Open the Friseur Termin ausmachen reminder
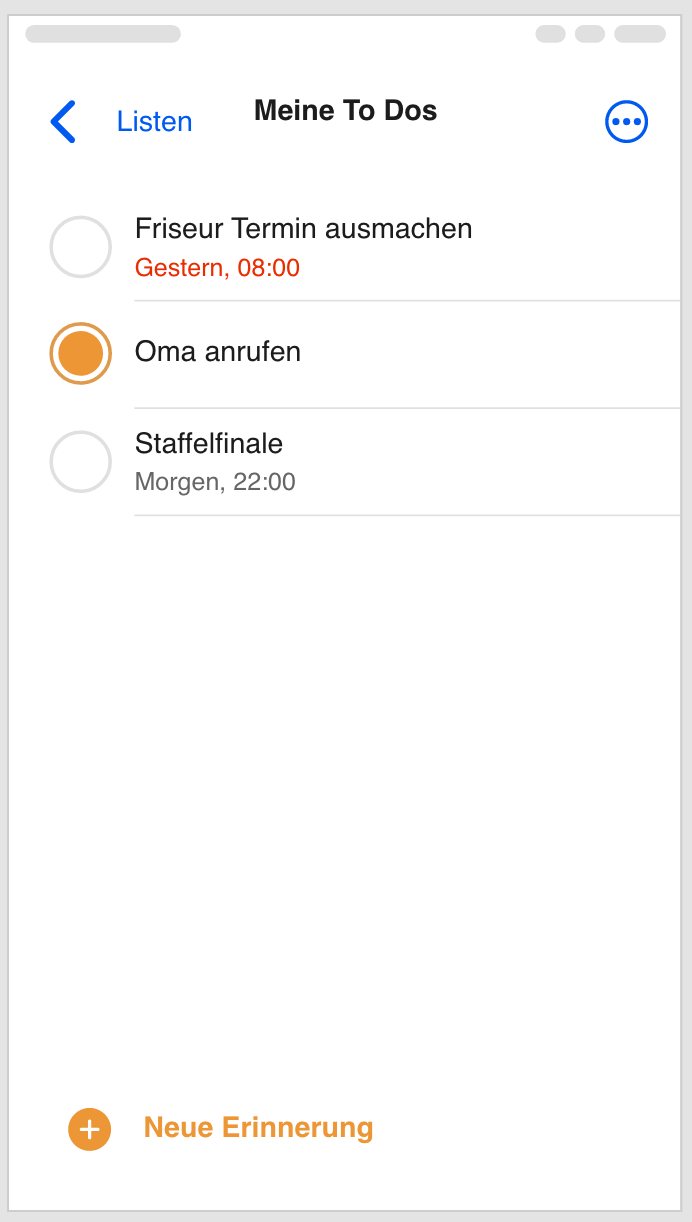 [408, 247]
